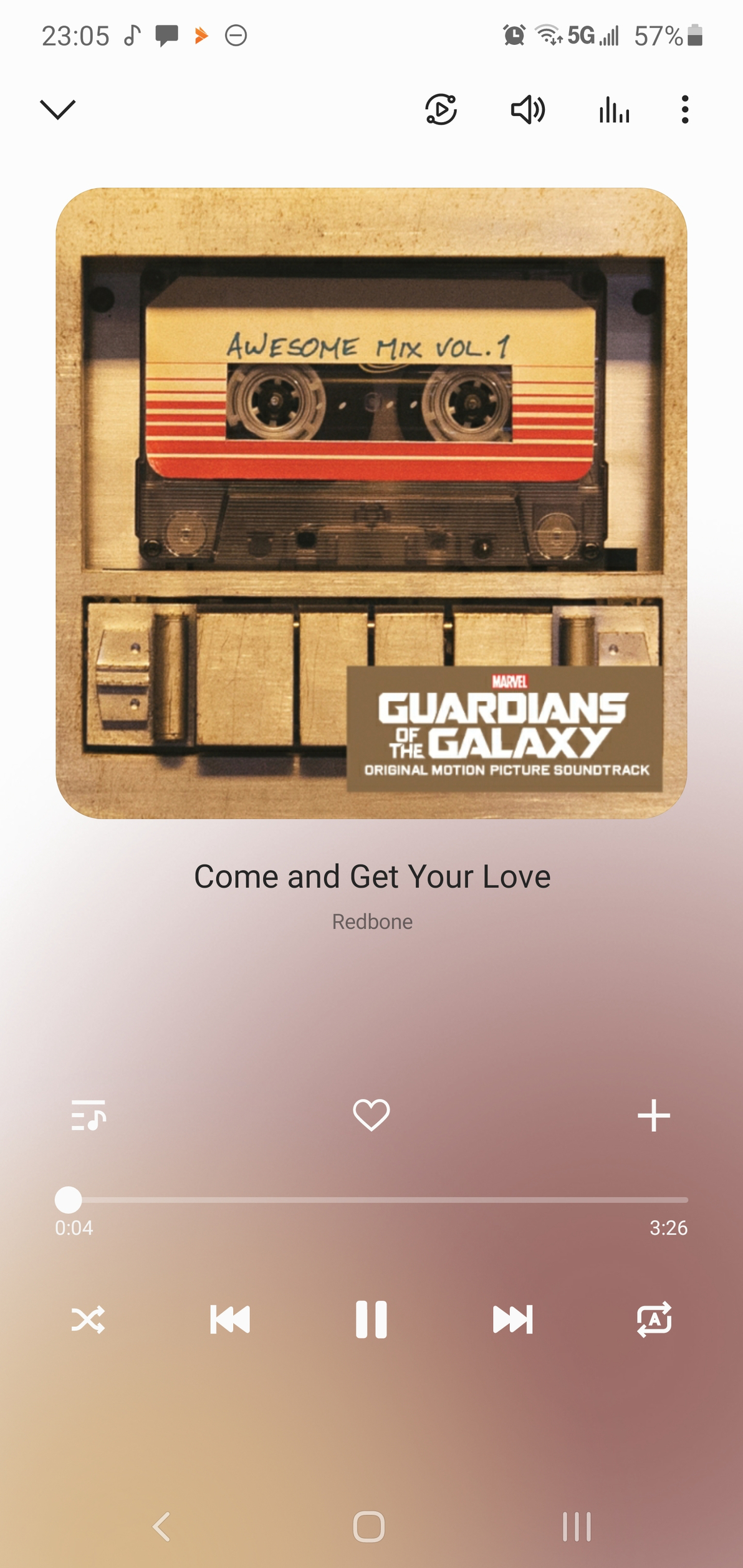
Task: Go back using system navigation
Action: 162,1527
